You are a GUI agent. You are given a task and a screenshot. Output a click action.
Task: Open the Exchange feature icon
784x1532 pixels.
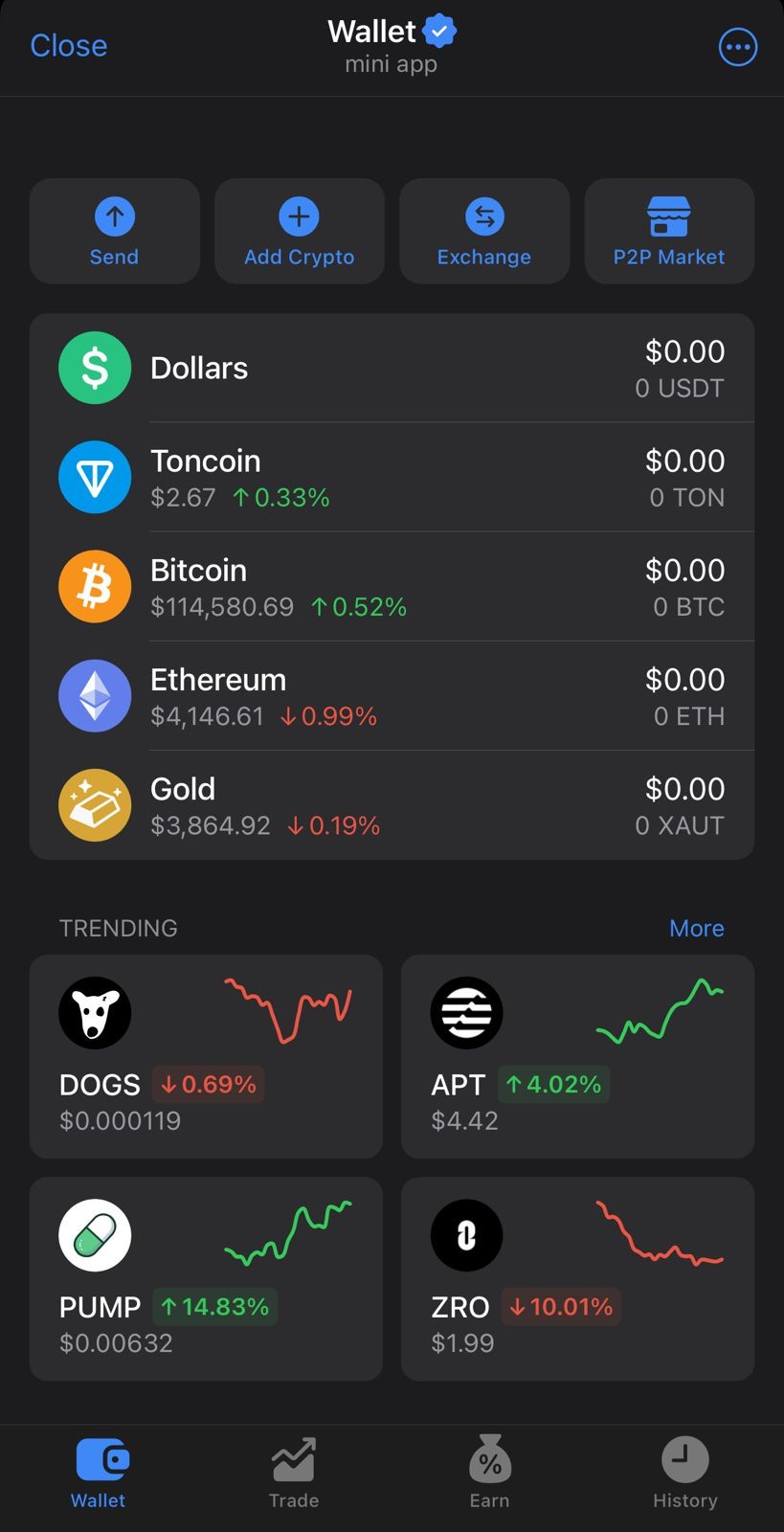(483, 216)
